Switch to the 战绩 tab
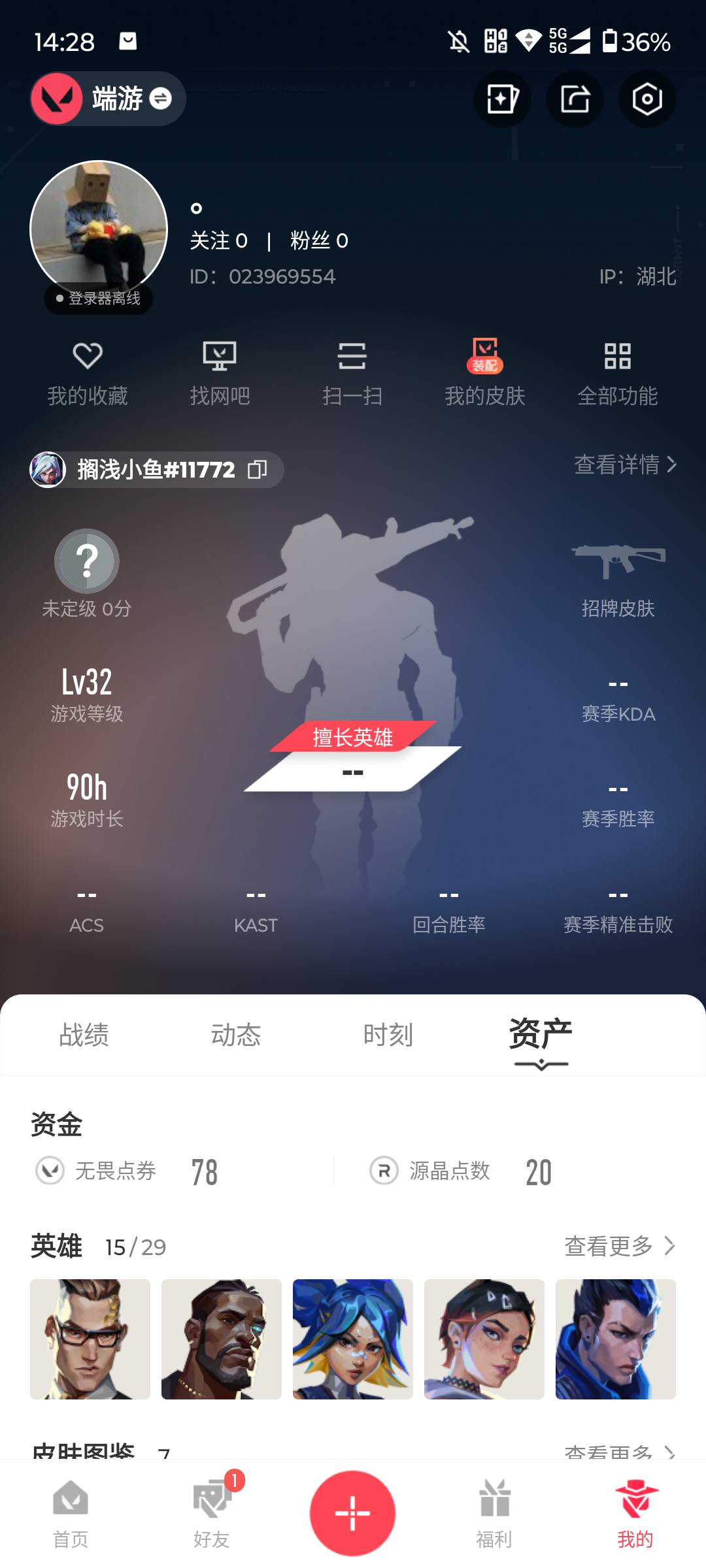The height and width of the screenshot is (1568, 706). tap(82, 1034)
